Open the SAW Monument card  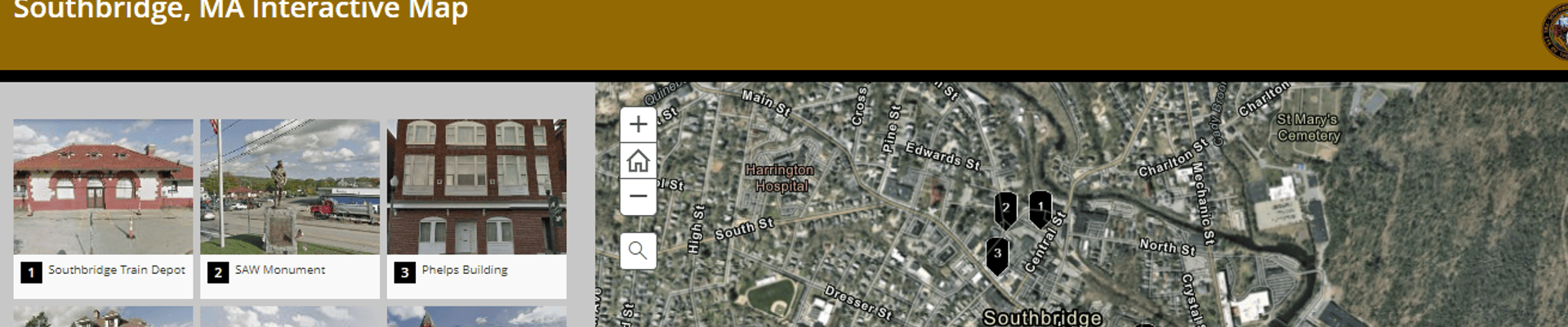coord(290,208)
